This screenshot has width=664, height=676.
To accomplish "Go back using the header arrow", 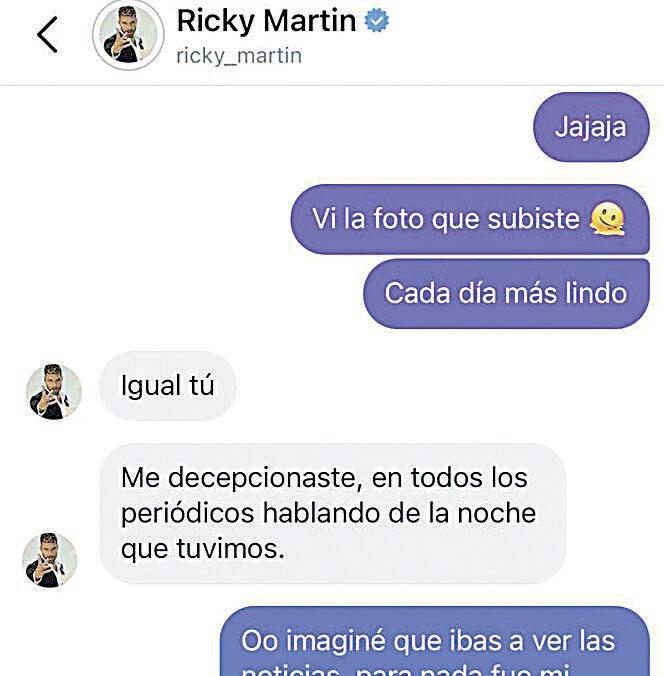I will [x=47, y=35].
